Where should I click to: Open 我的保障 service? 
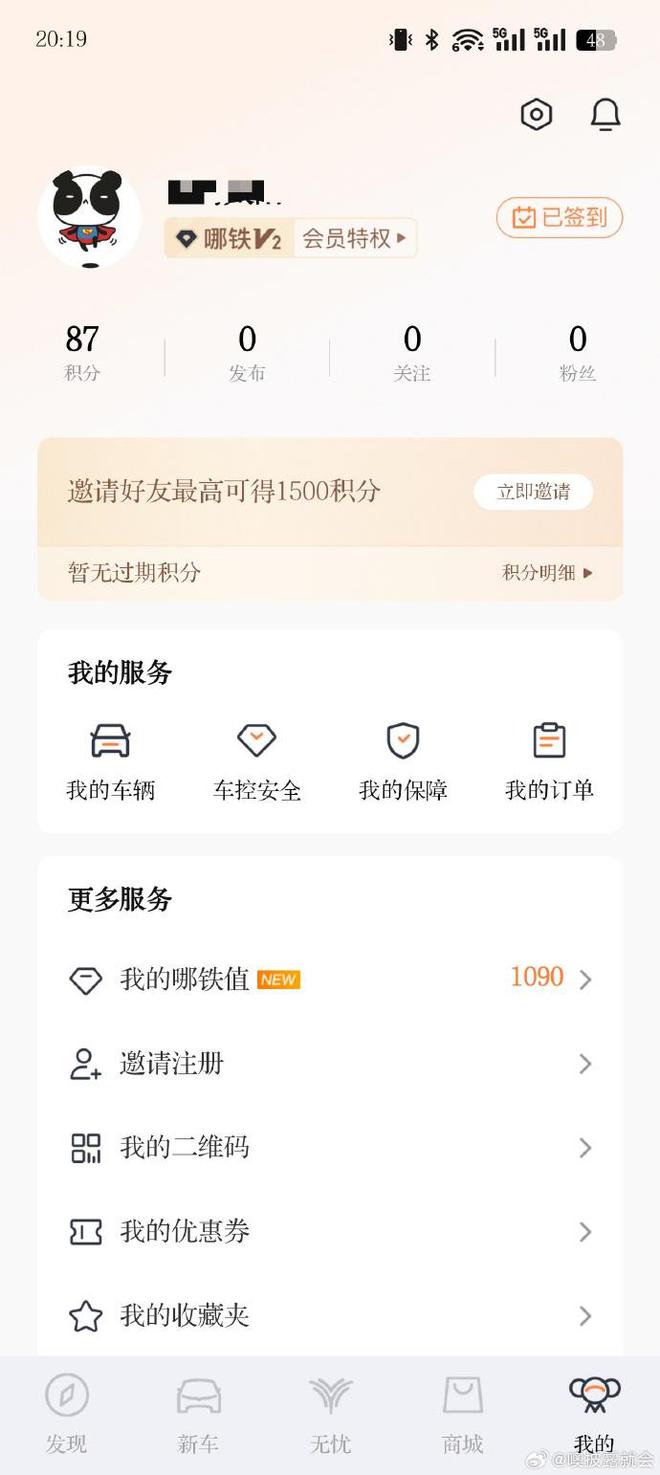403,761
